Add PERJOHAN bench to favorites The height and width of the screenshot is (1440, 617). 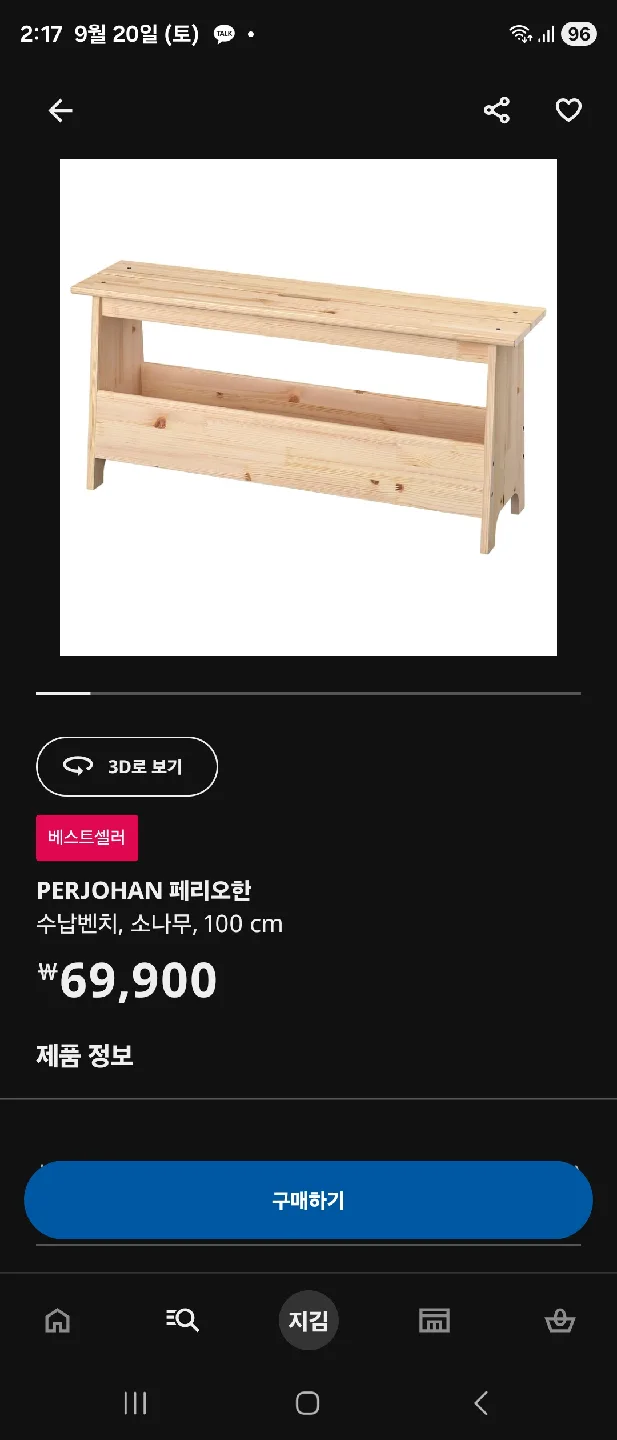click(568, 110)
